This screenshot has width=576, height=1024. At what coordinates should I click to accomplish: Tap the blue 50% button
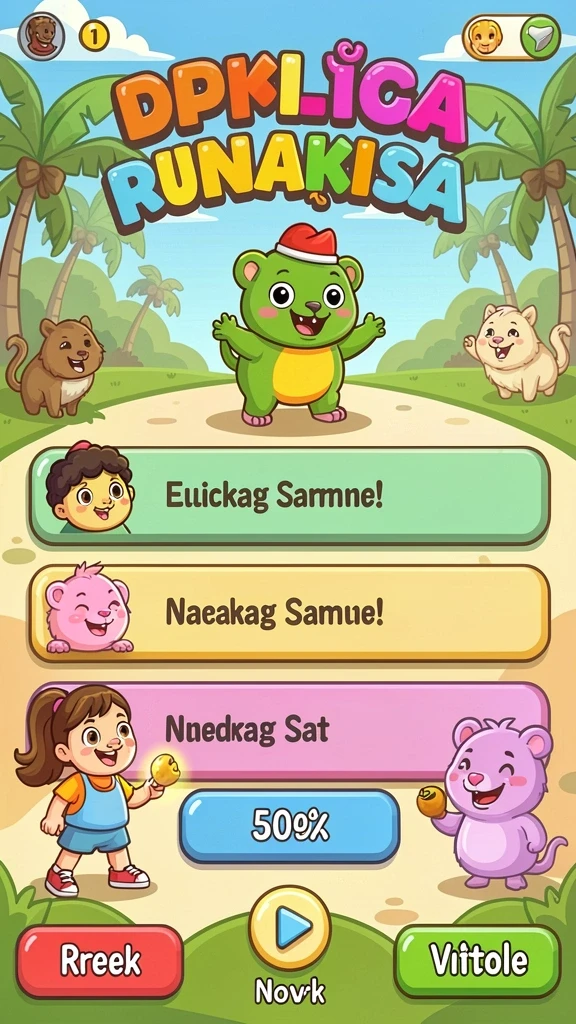(x=289, y=827)
